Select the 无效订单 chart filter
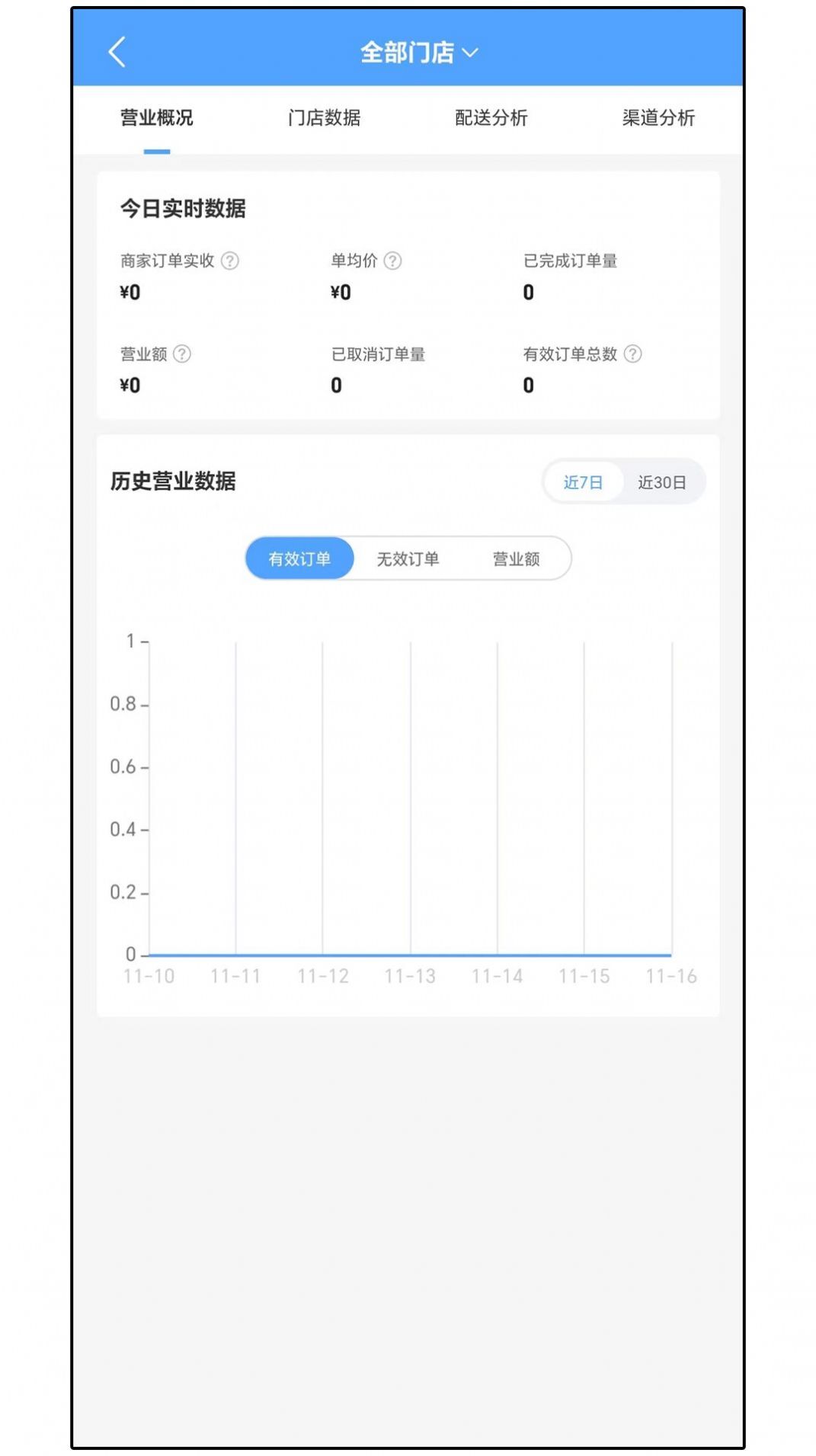This screenshot has height=1456, width=816. (409, 558)
